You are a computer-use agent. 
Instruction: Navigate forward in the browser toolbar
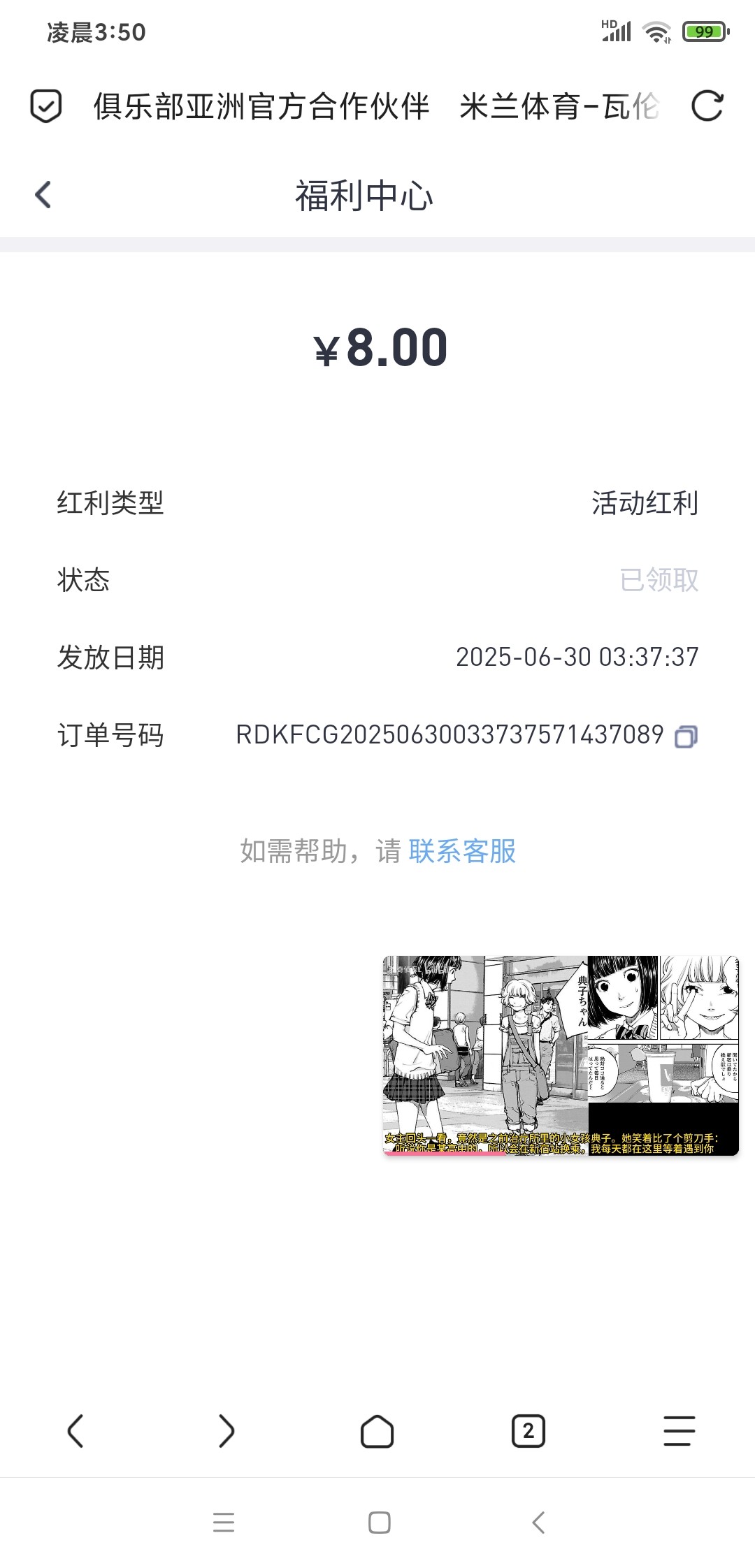[226, 1430]
